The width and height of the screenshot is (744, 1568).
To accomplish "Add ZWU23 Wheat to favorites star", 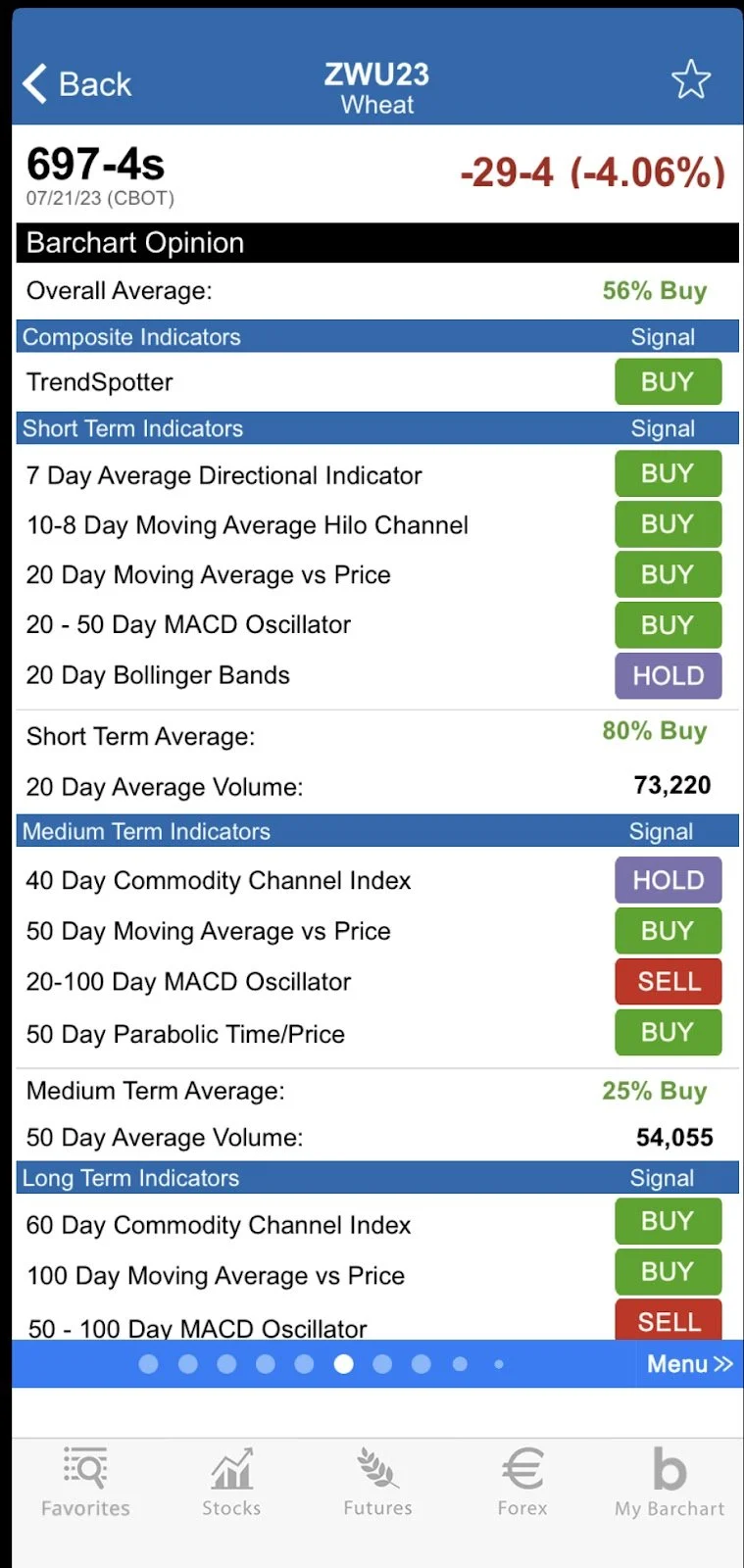I will point(690,80).
